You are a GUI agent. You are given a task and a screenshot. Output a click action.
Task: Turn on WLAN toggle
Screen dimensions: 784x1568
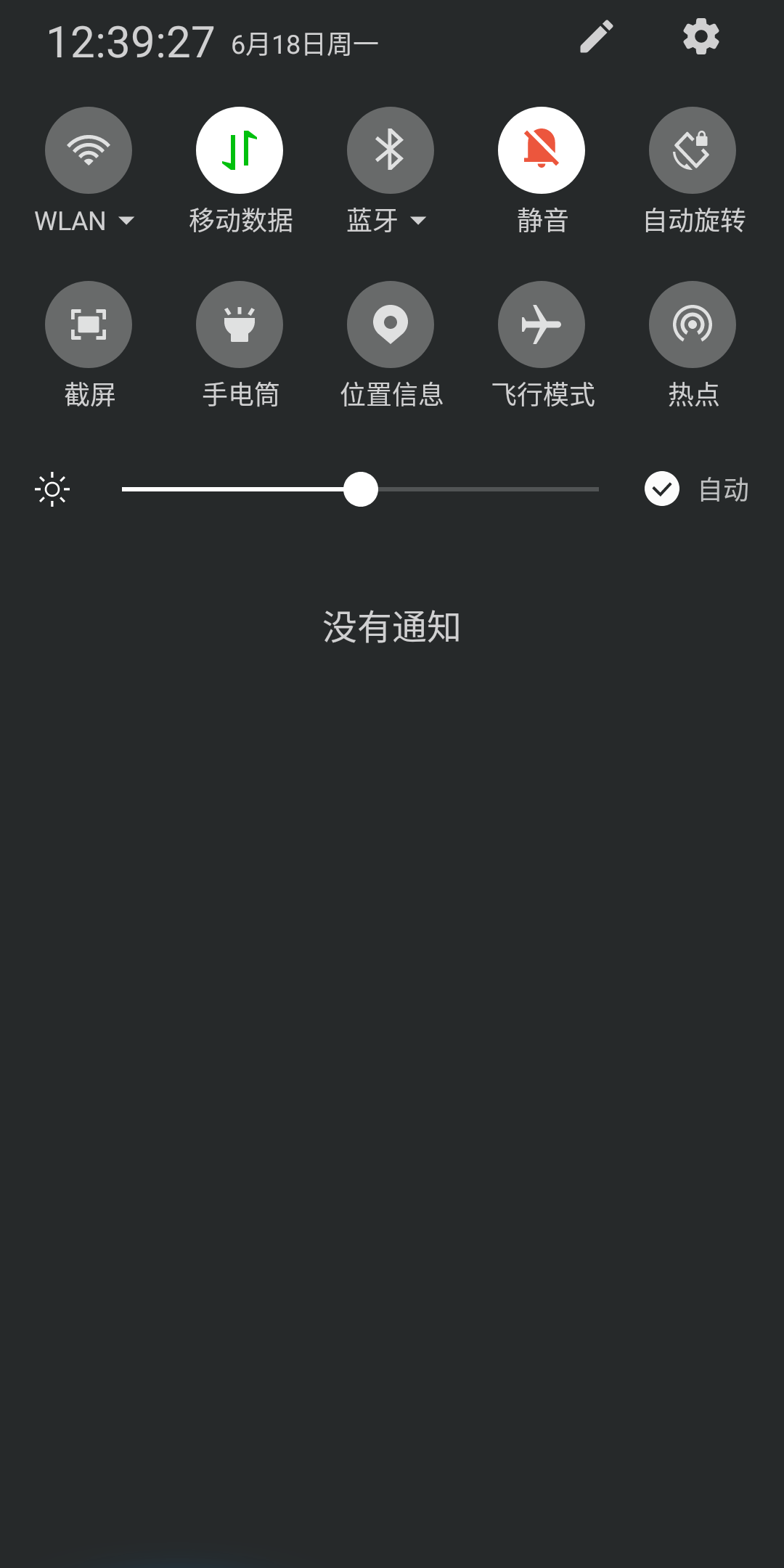pyautogui.click(x=89, y=150)
